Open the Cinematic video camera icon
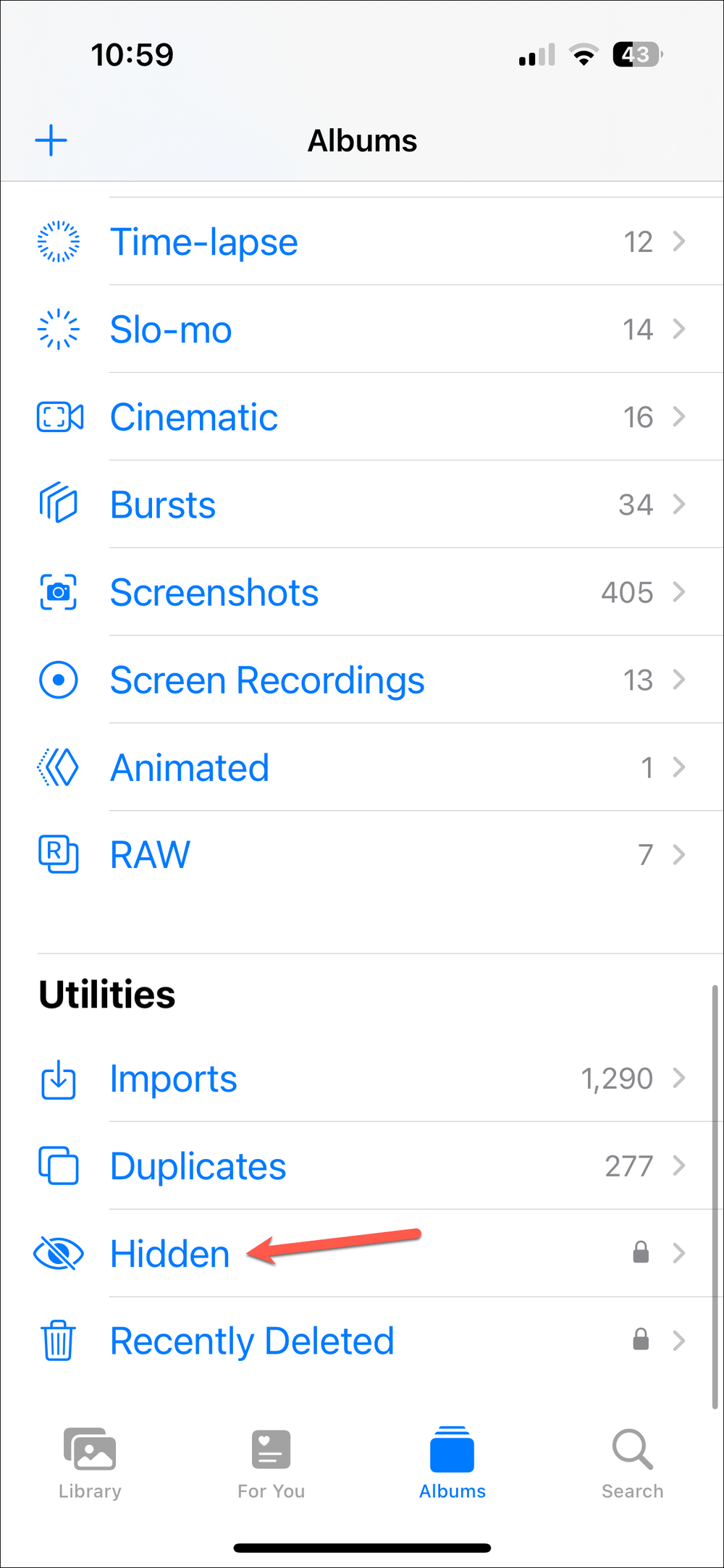 [x=59, y=417]
